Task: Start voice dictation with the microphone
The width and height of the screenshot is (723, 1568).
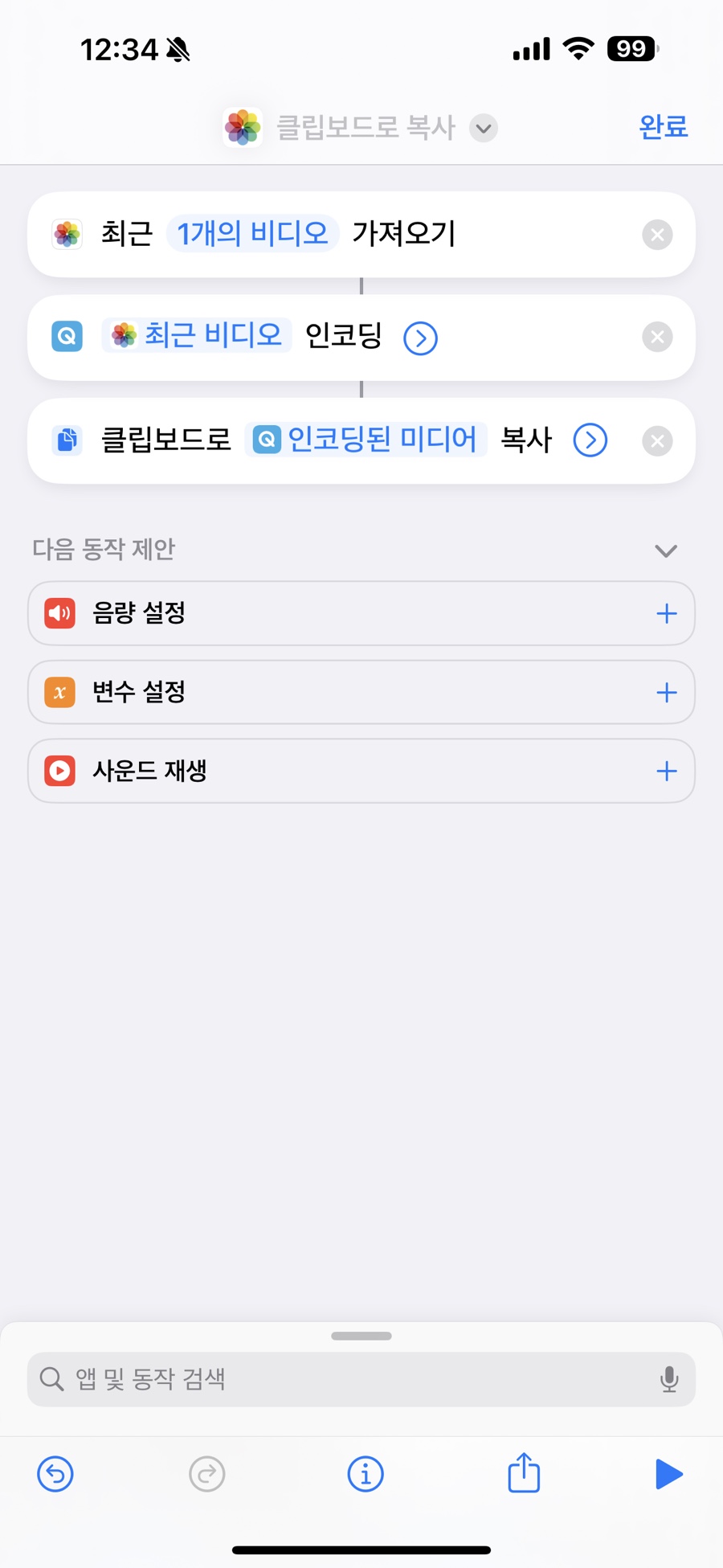Action: pos(669,1379)
